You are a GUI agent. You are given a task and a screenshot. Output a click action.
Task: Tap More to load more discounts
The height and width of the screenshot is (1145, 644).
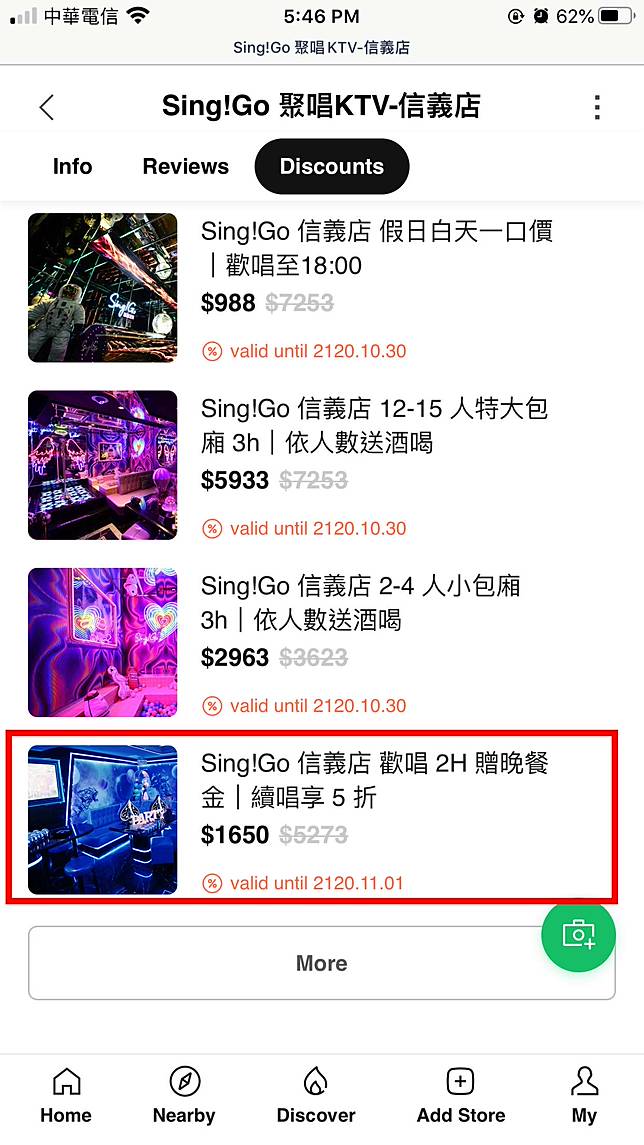[322, 963]
